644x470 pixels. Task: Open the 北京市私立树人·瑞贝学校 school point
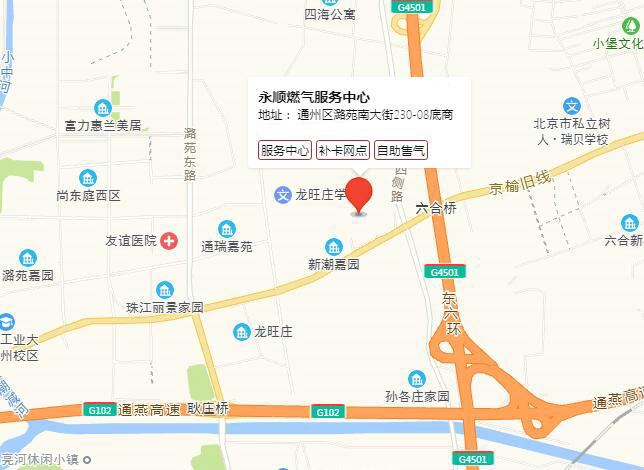tap(571, 106)
